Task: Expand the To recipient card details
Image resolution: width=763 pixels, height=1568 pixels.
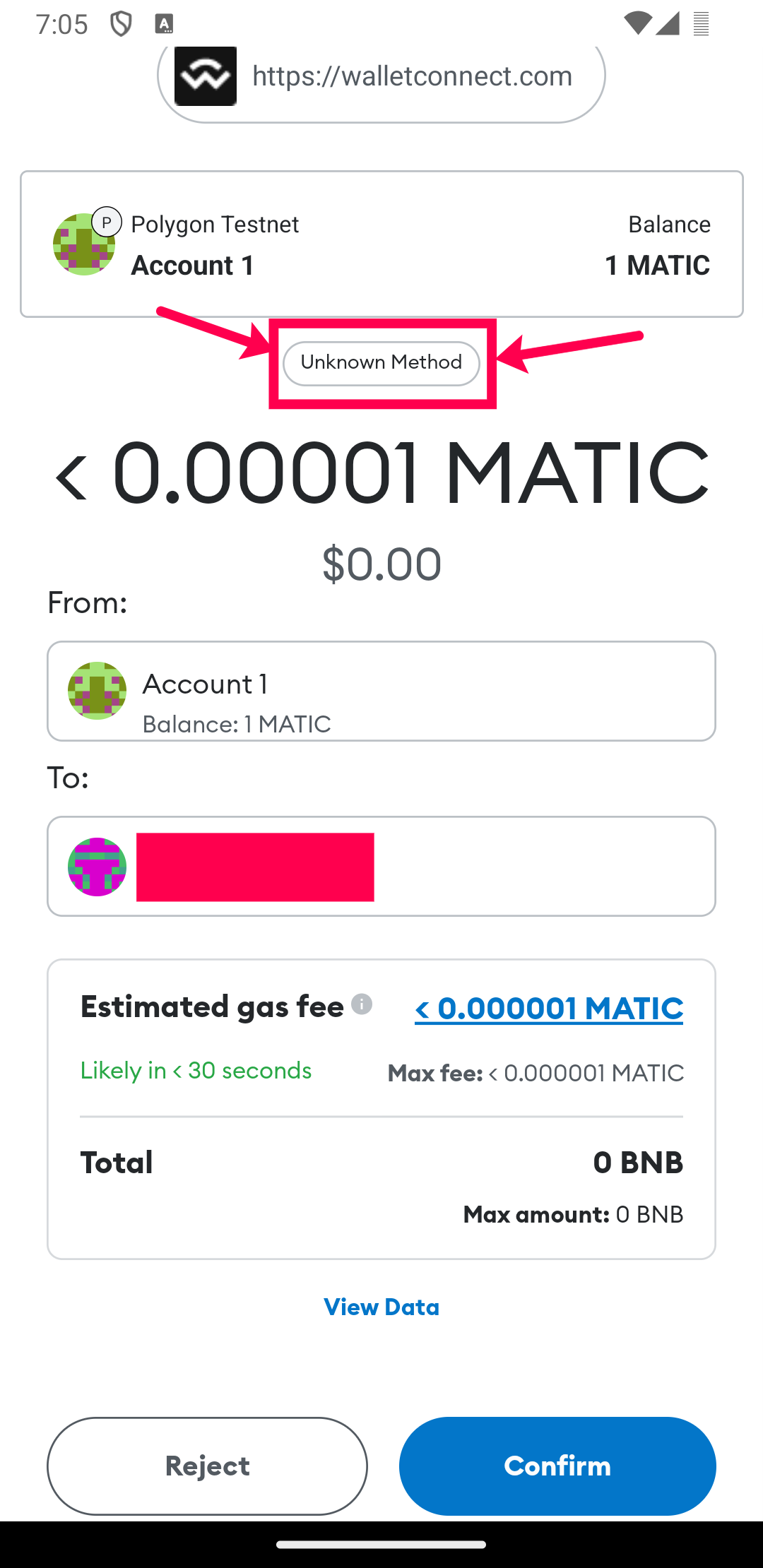Action: 381,867
